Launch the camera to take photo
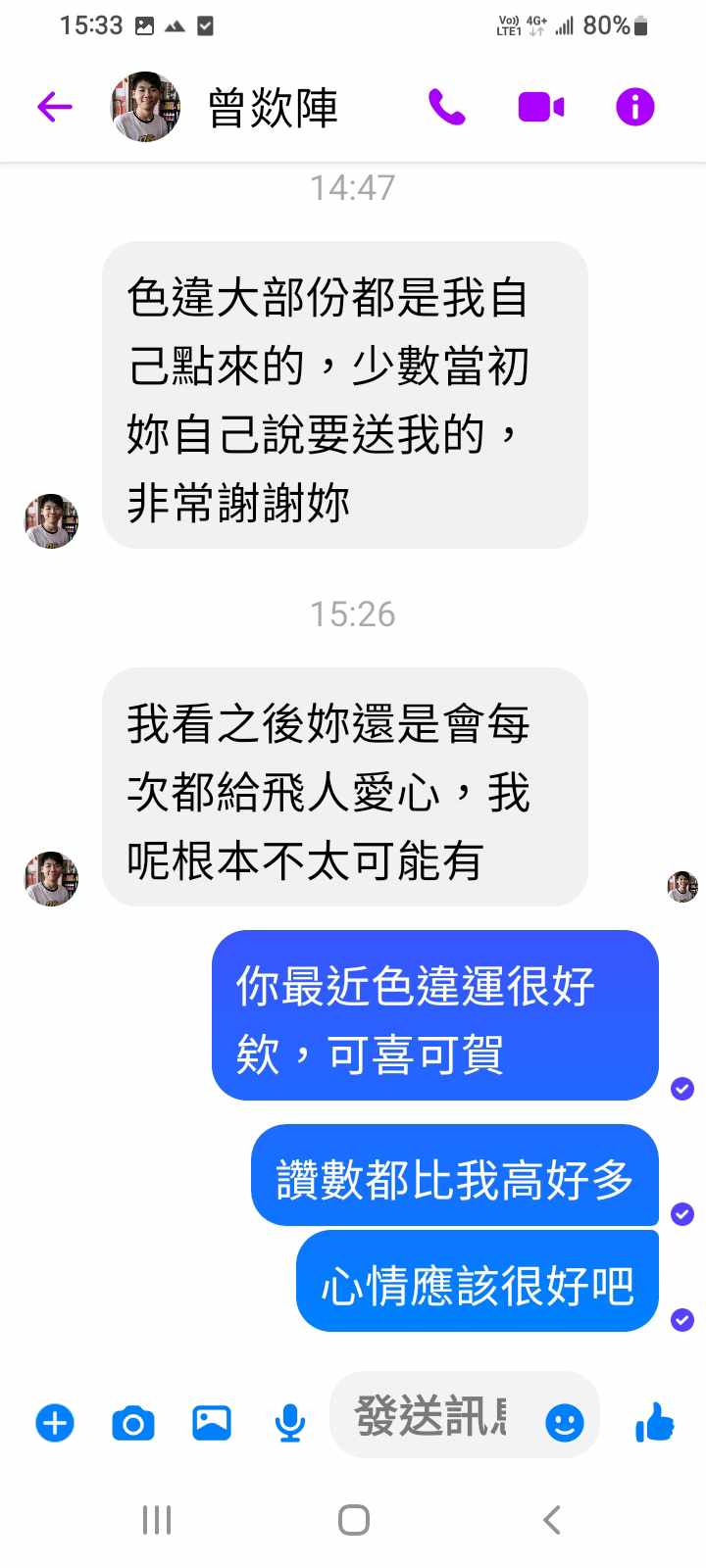The height and width of the screenshot is (1568, 706). (x=133, y=1422)
